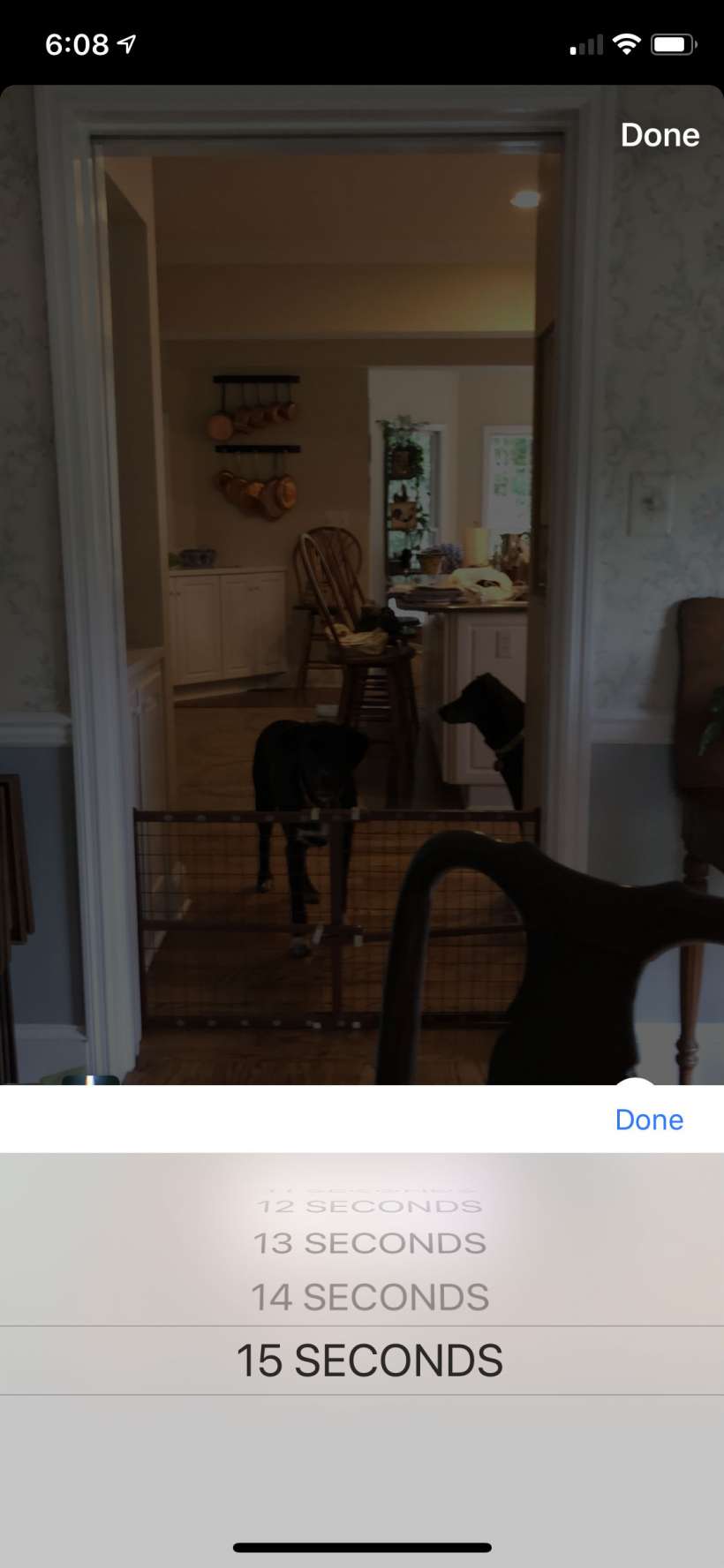Viewport: 724px width, 1568px height.
Task: Tap the selected 15 SECONDS row
Action: point(370,1361)
